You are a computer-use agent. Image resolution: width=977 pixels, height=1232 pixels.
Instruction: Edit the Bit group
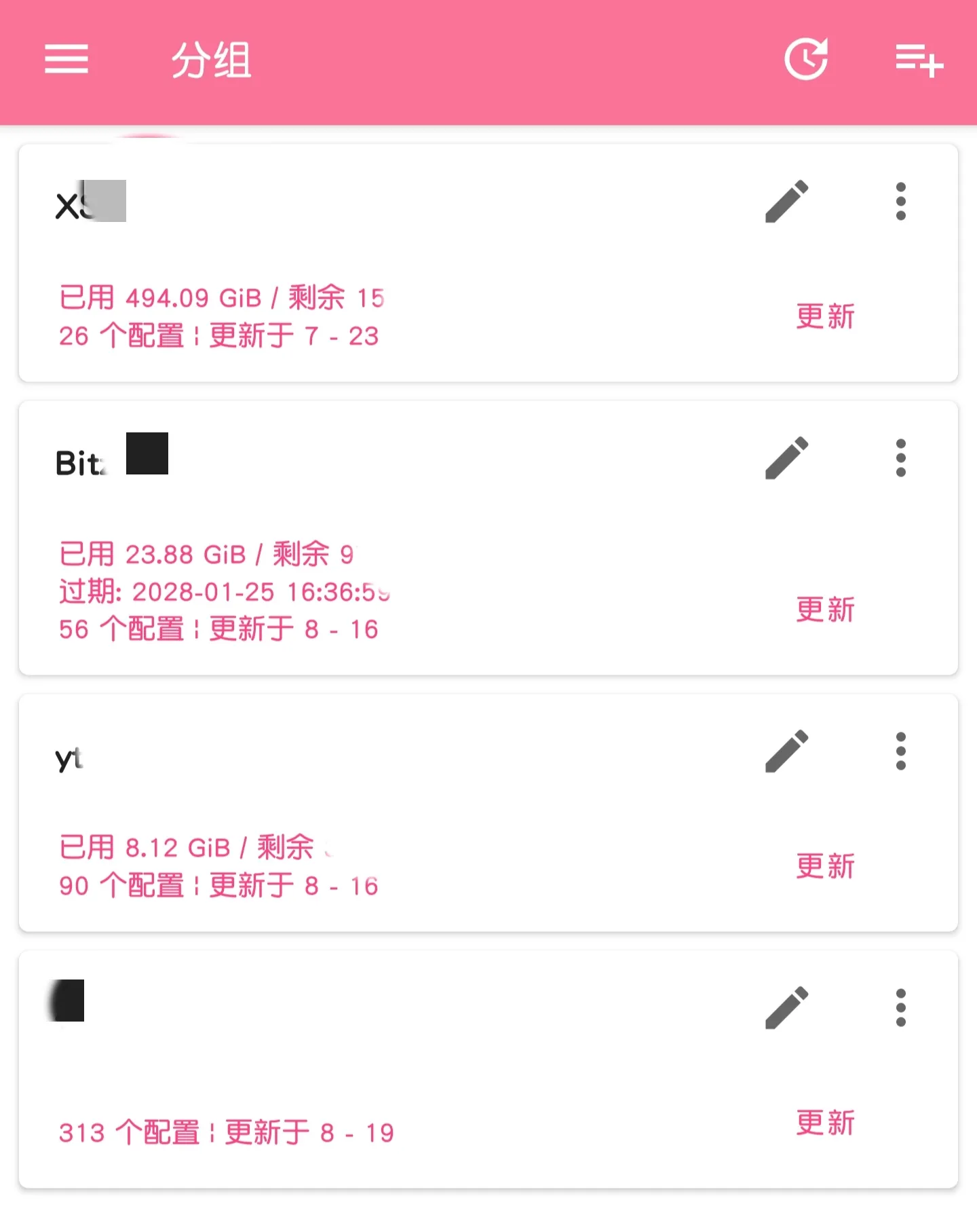786,458
